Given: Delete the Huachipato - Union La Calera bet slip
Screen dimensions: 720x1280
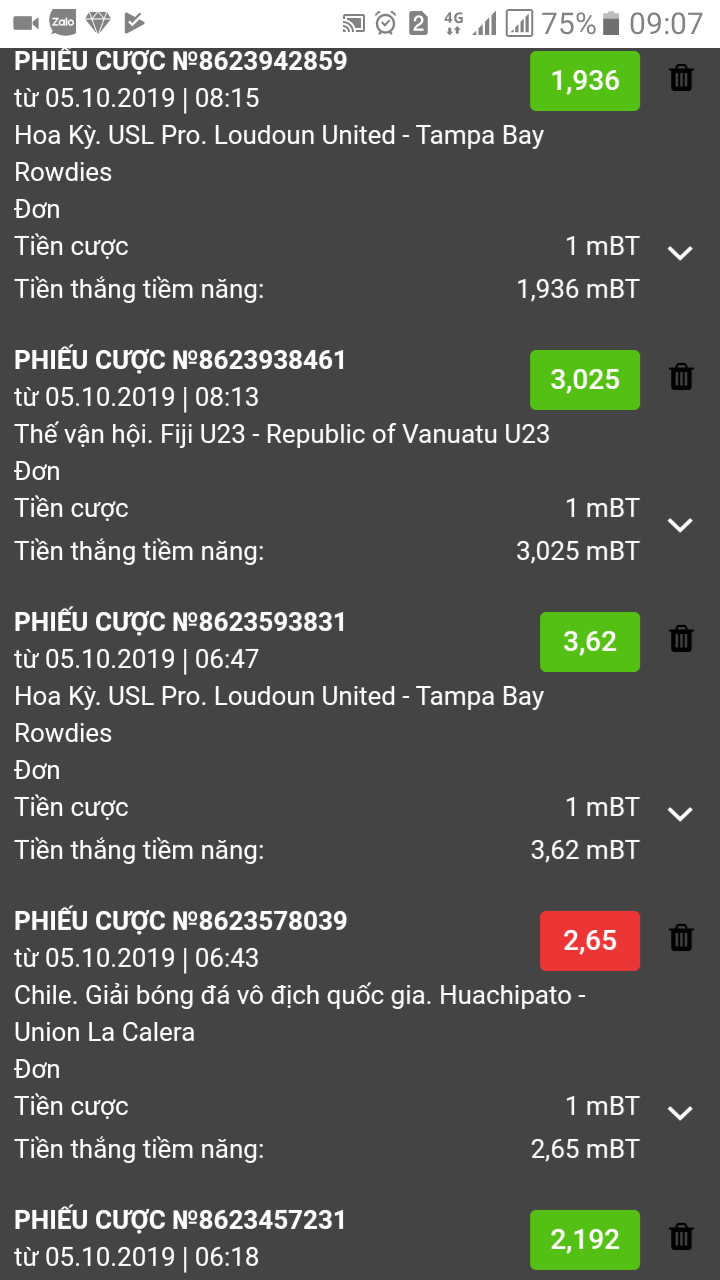Looking at the screenshot, I should [x=681, y=938].
